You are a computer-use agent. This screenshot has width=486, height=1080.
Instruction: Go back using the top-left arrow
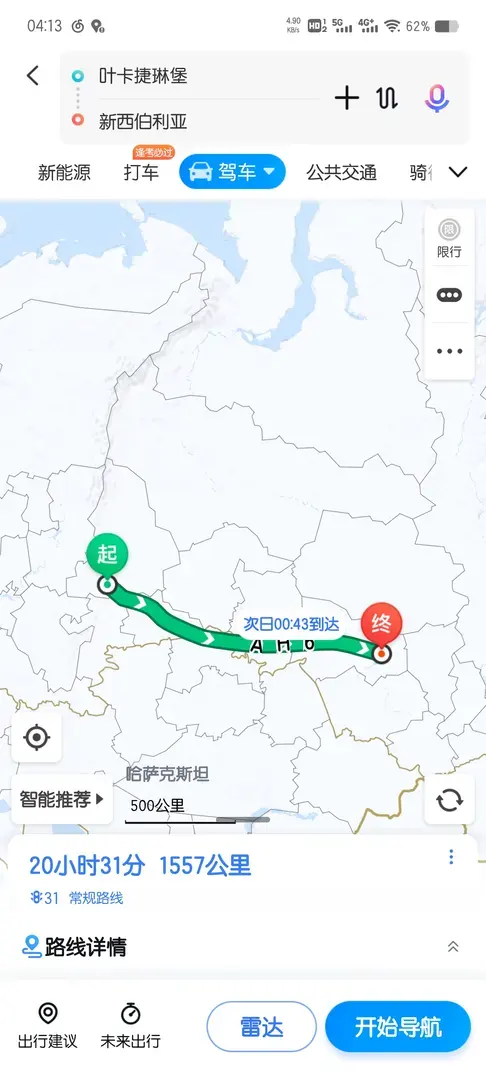point(32,76)
